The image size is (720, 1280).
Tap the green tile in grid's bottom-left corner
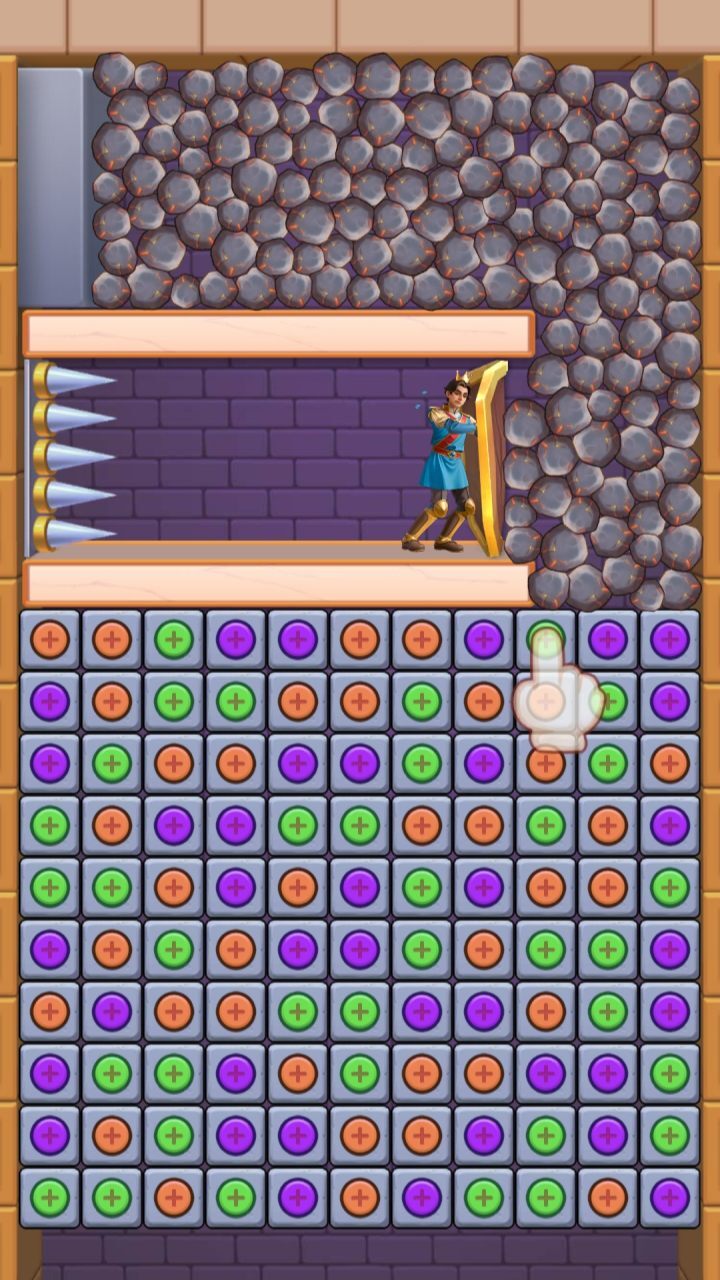click(49, 1197)
